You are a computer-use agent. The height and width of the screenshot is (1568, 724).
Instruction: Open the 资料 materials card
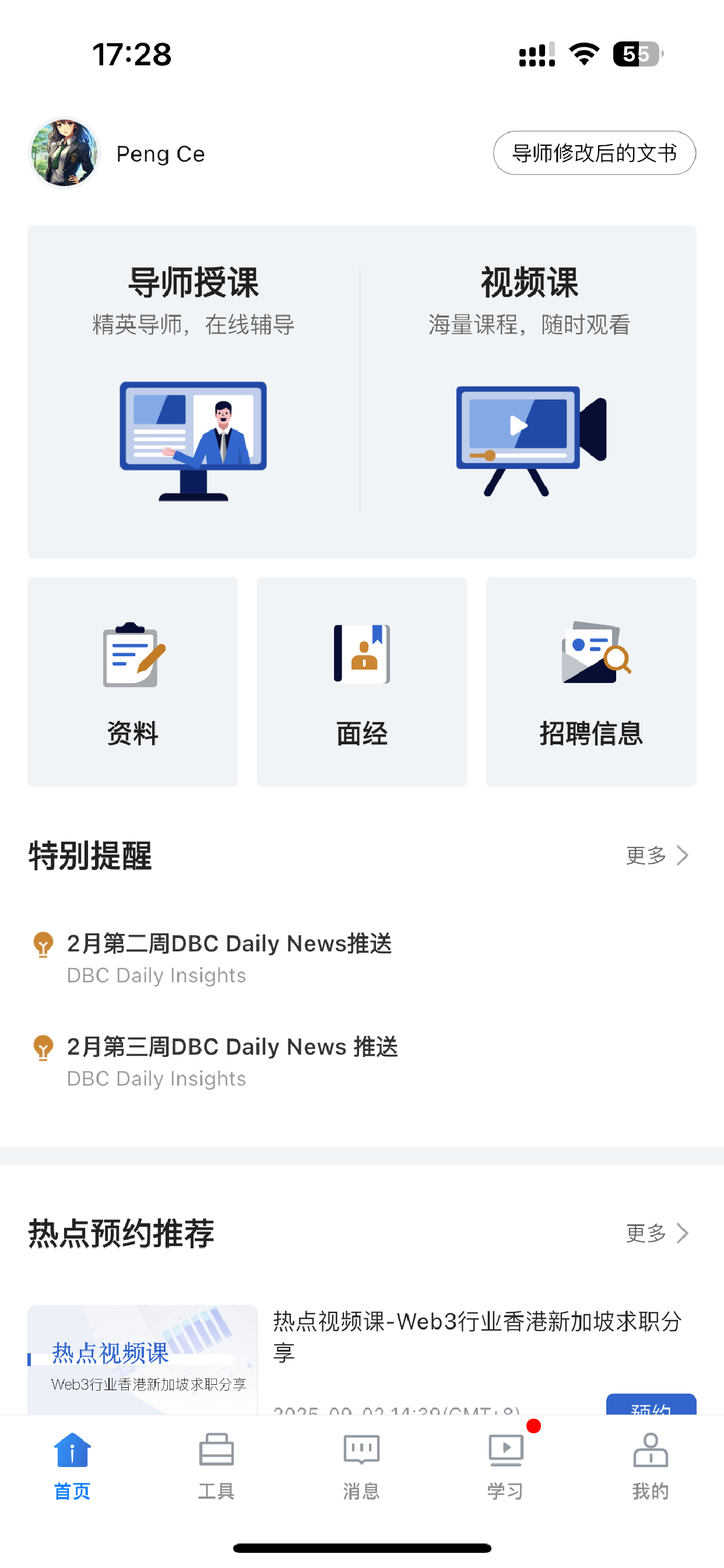(x=132, y=682)
